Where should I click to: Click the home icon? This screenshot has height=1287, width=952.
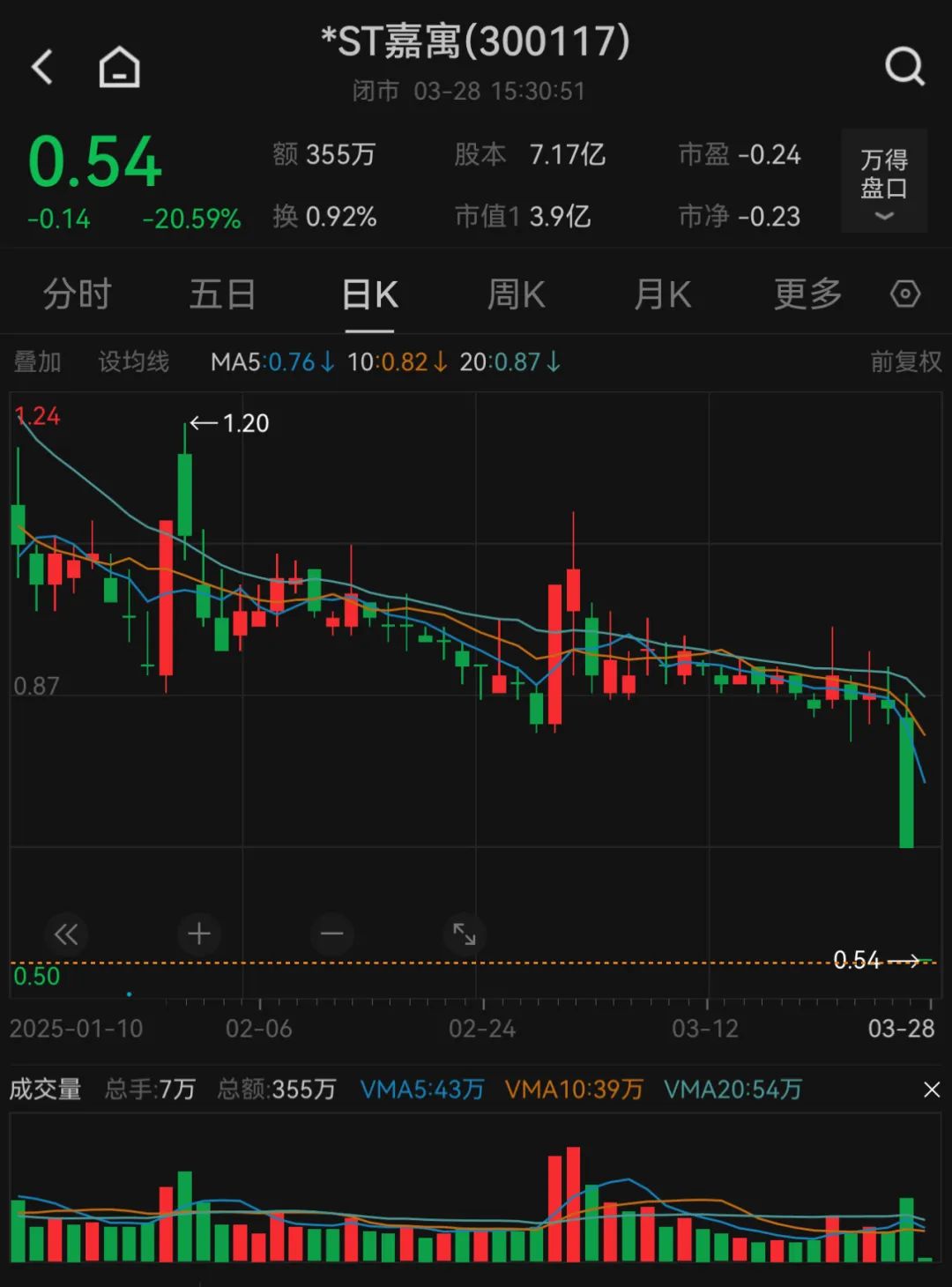pos(117,66)
